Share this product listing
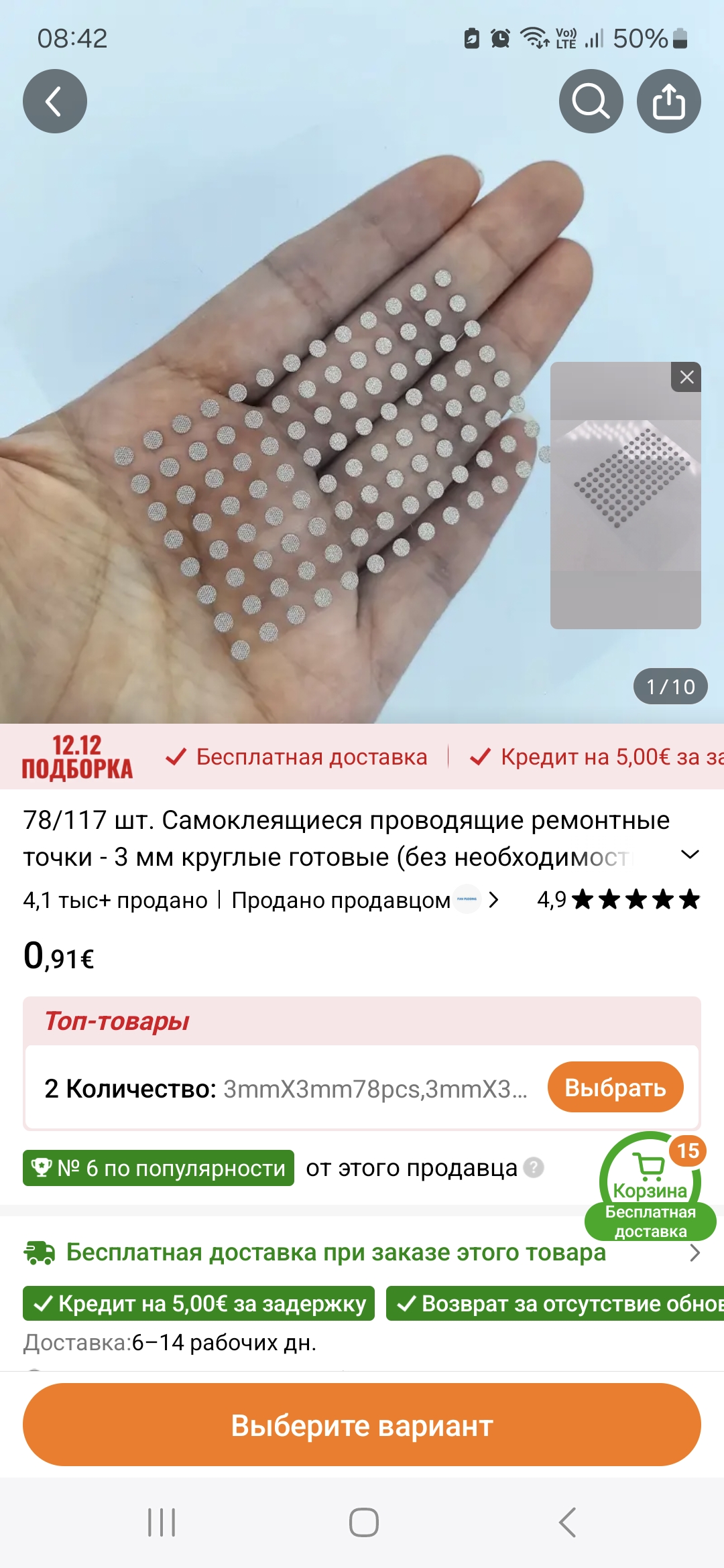The height and width of the screenshot is (1568, 724). pyautogui.click(x=668, y=101)
